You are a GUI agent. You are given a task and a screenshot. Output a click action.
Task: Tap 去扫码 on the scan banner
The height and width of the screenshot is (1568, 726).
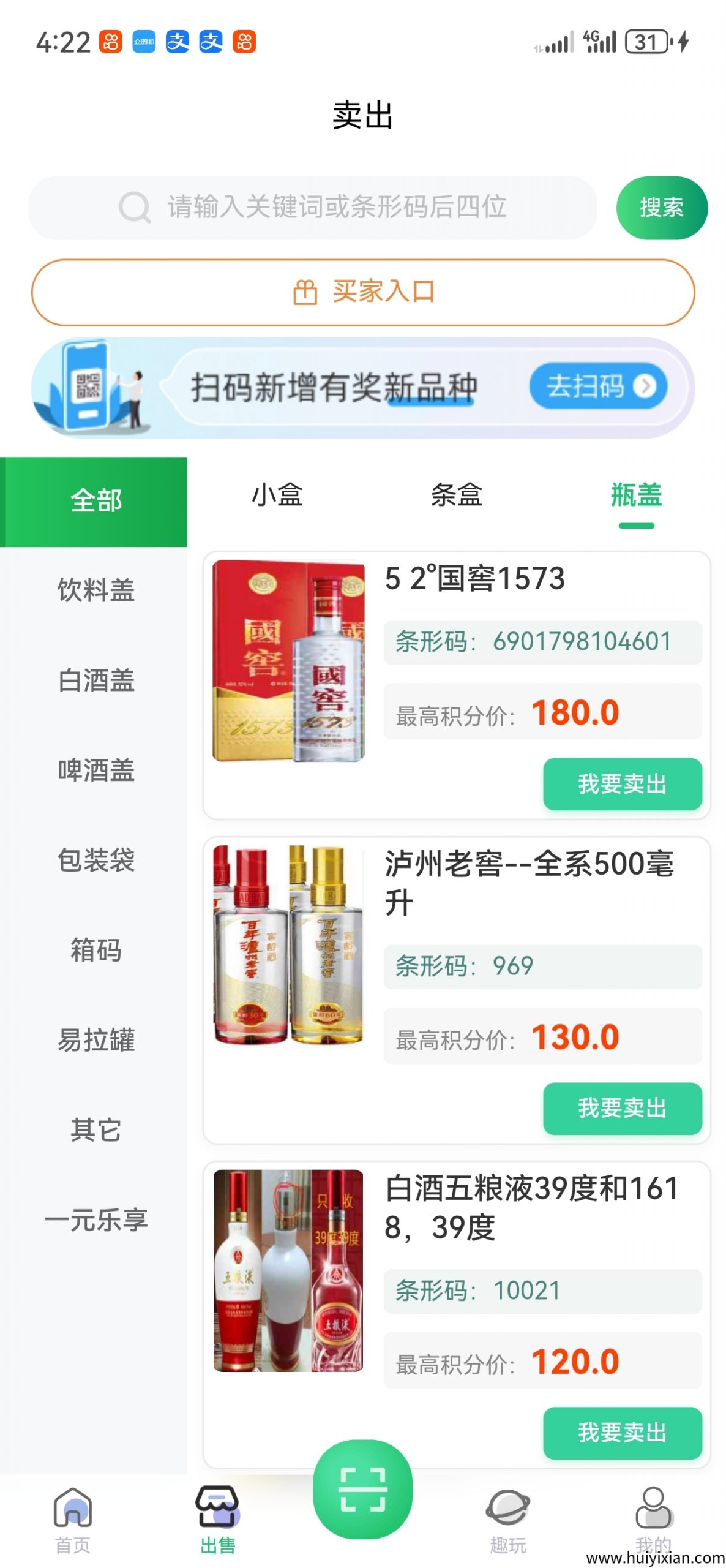[x=597, y=386]
